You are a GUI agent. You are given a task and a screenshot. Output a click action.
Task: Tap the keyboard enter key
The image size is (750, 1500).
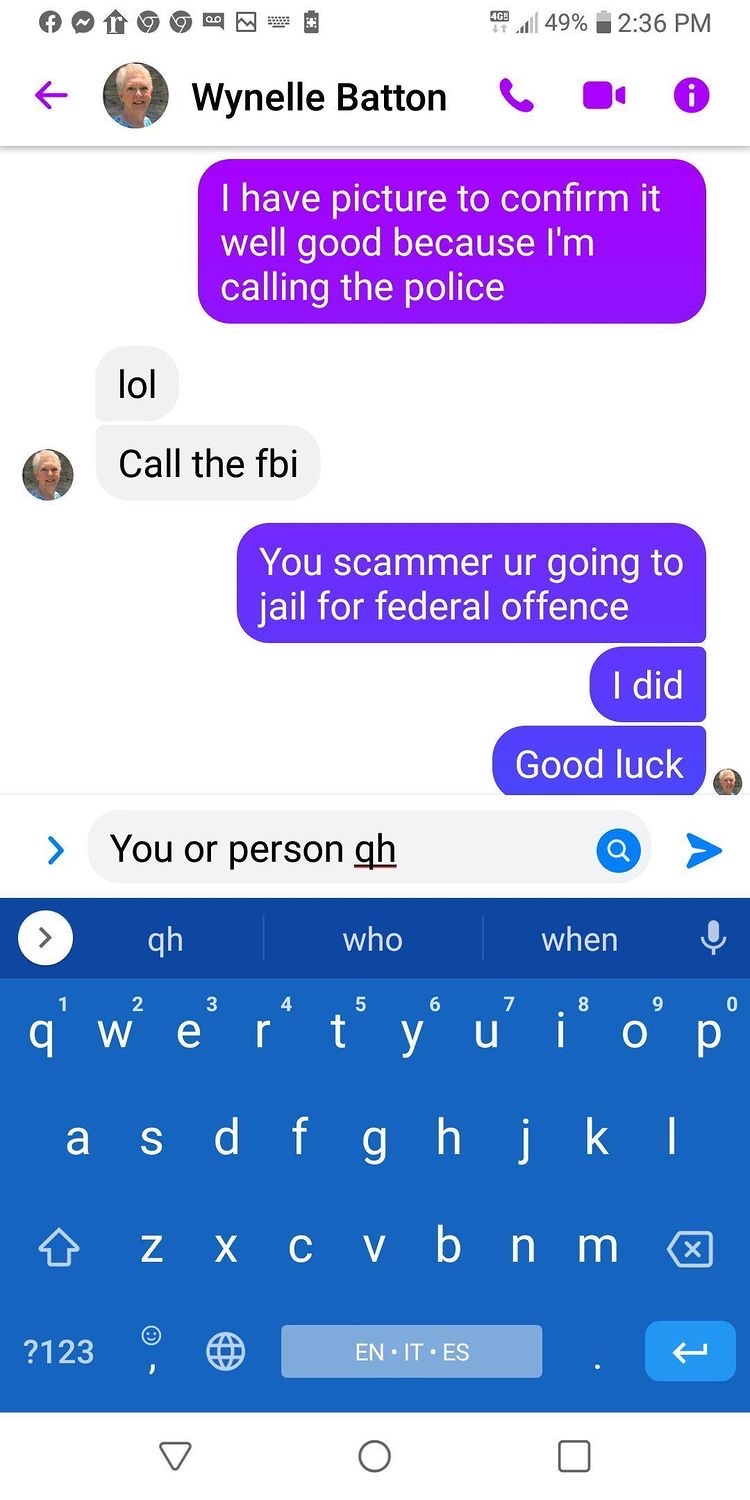click(690, 1352)
